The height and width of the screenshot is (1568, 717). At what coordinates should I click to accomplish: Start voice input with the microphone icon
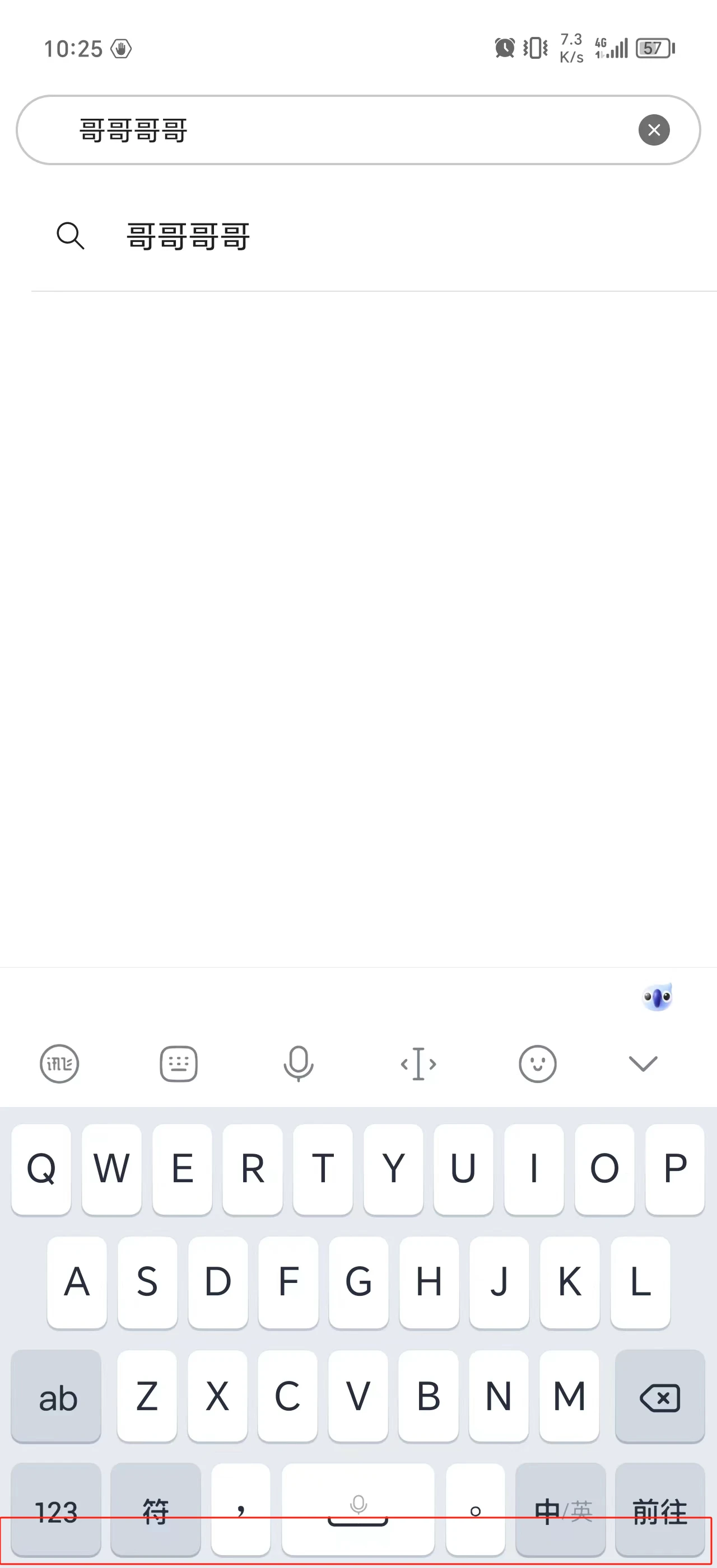pyautogui.click(x=298, y=1063)
